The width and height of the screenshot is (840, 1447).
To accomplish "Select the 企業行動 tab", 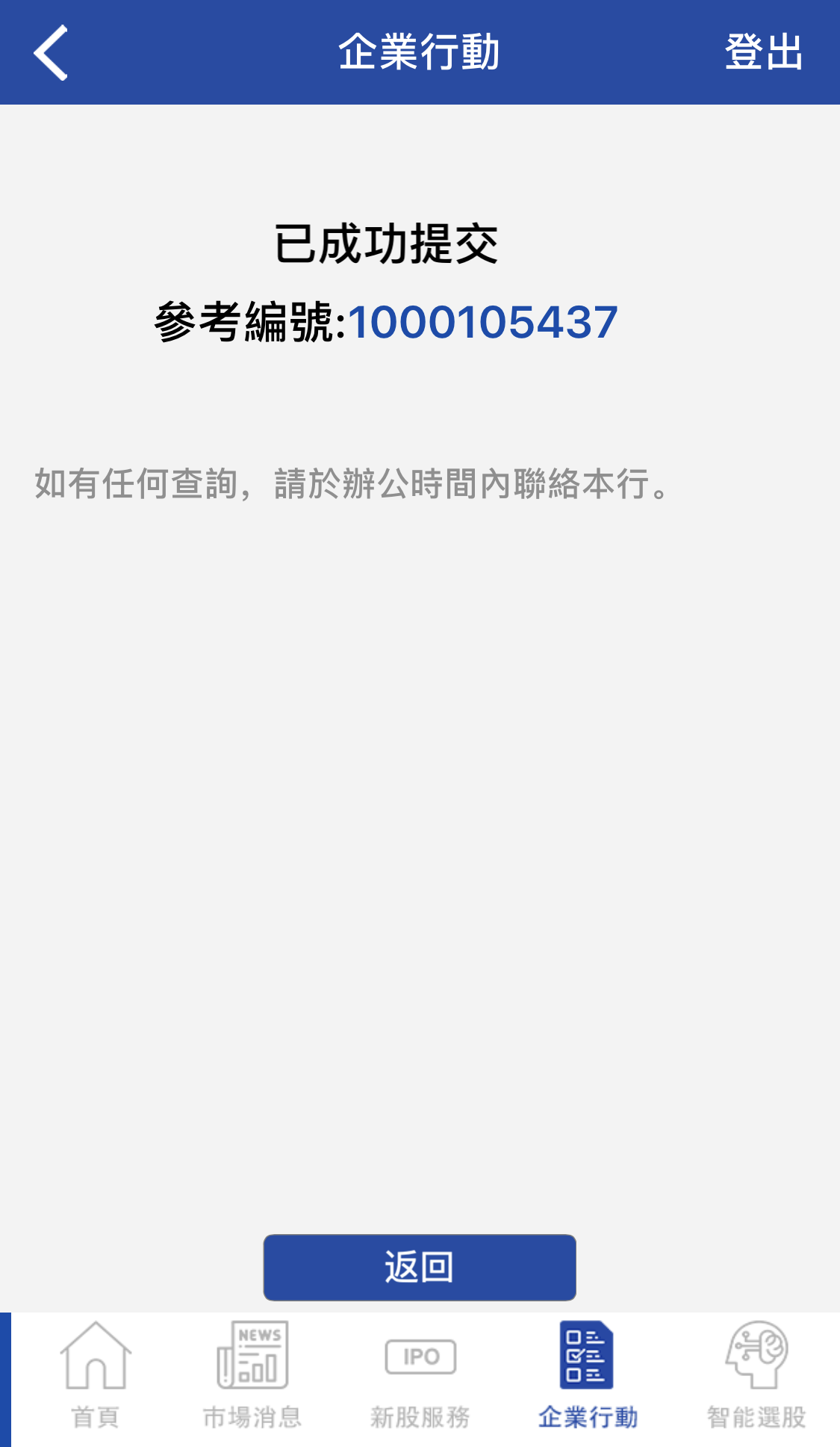I will click(588, 1376).
